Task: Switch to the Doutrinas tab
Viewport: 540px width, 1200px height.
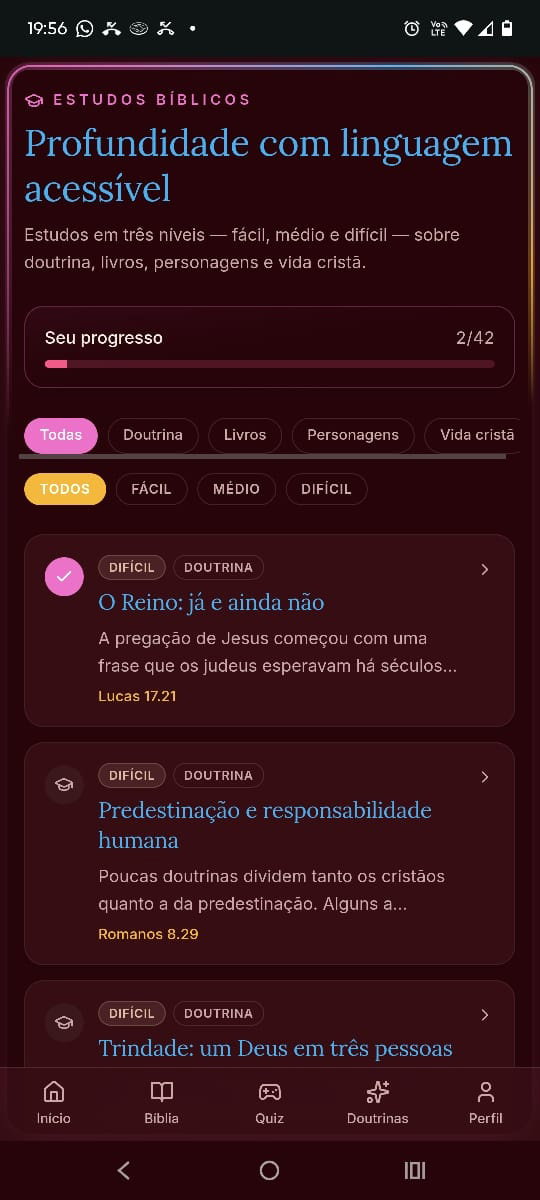Action: point(377,1102)
